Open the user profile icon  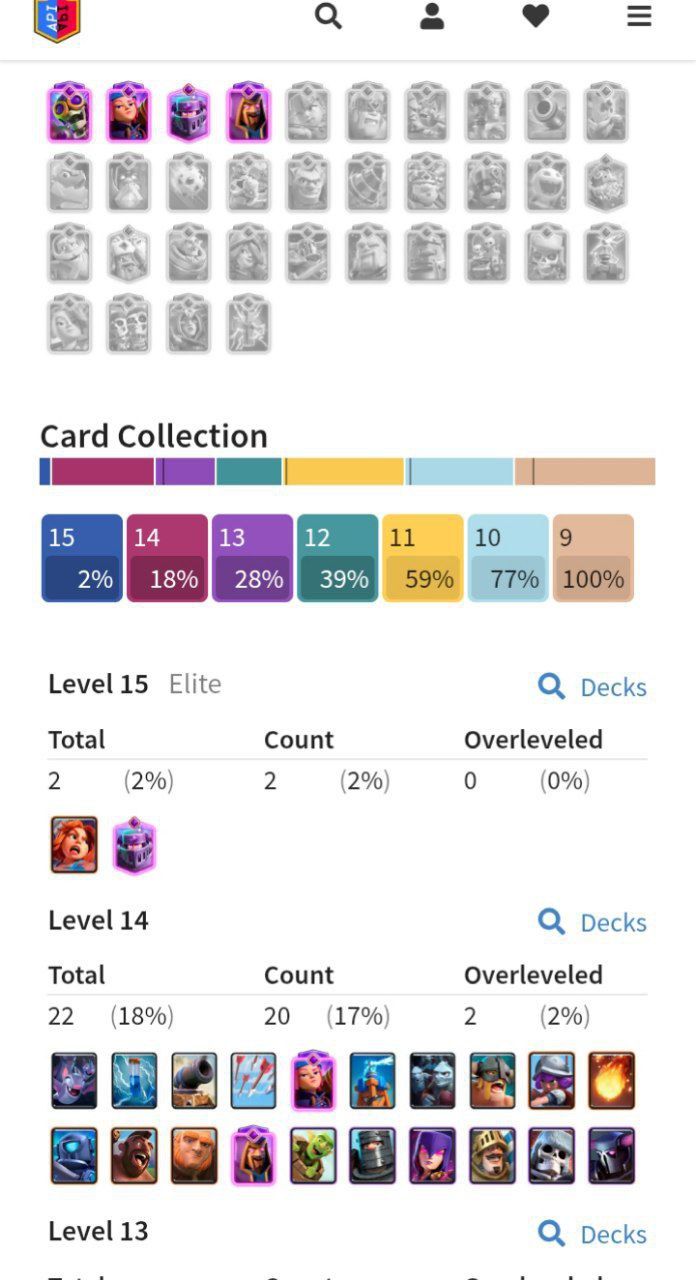tap(432, 16)
